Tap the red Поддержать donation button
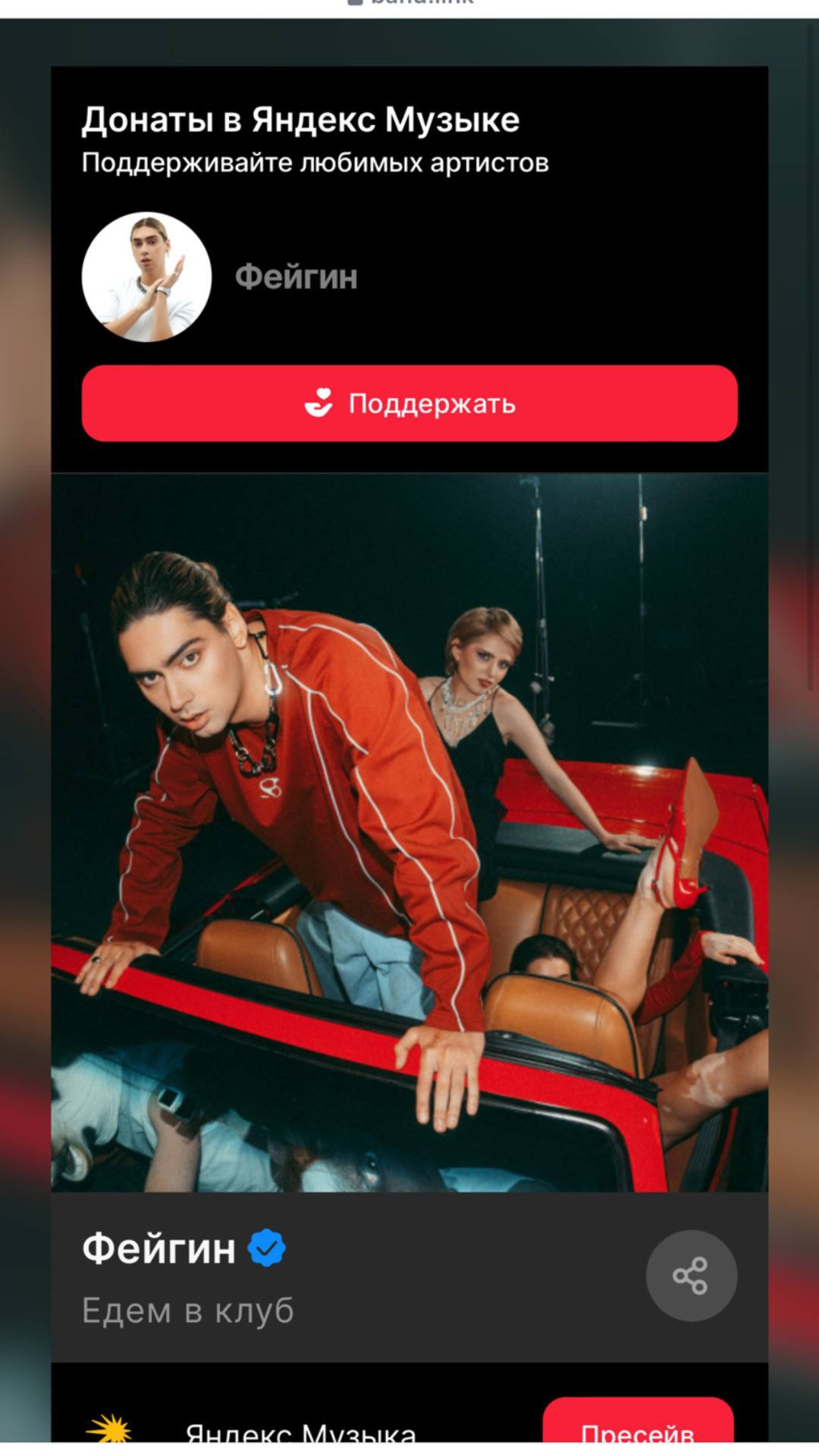 coord(409,403)
